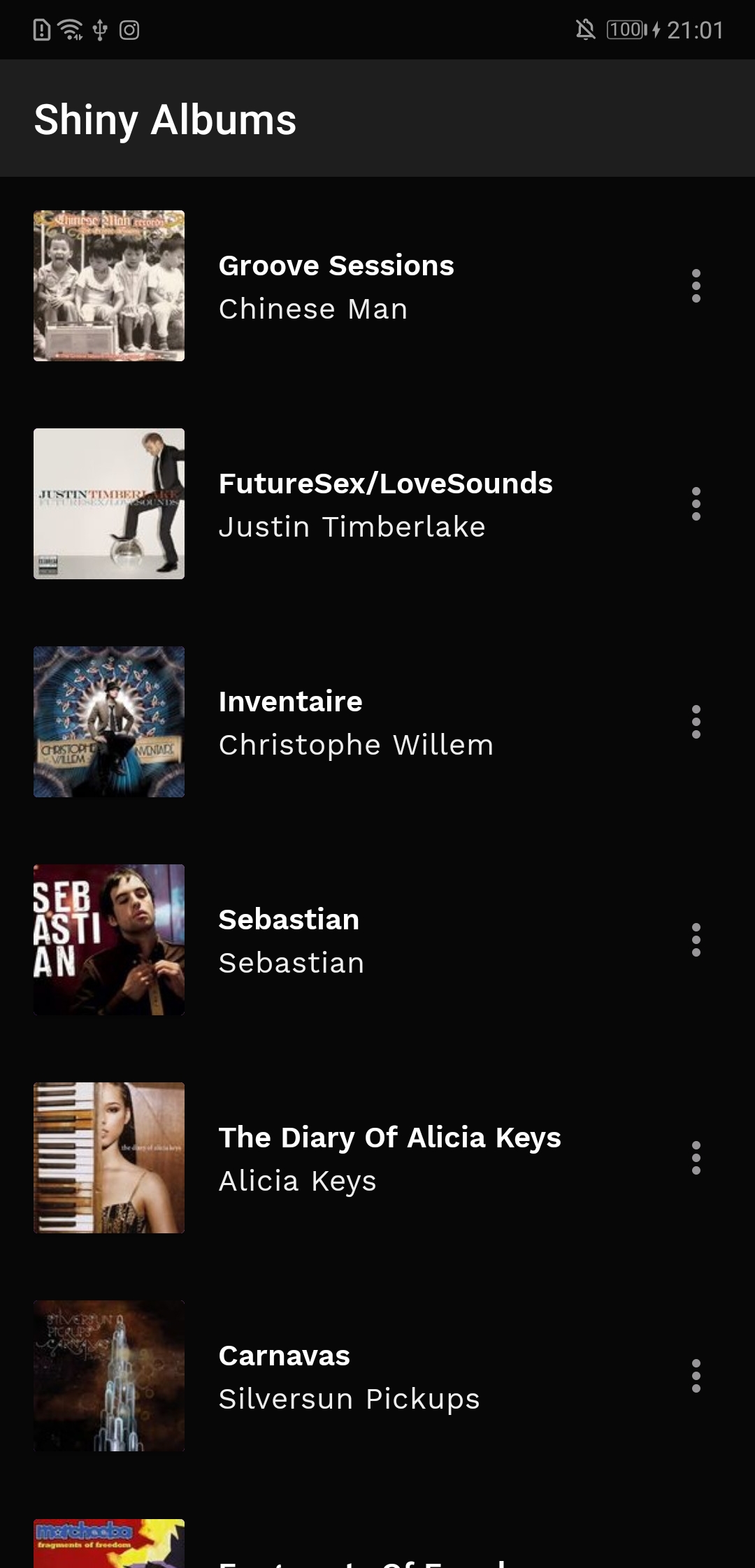755x1568 pixels.
Task: Open options menu for Alicia Keys album
Action: (696, 1158)
